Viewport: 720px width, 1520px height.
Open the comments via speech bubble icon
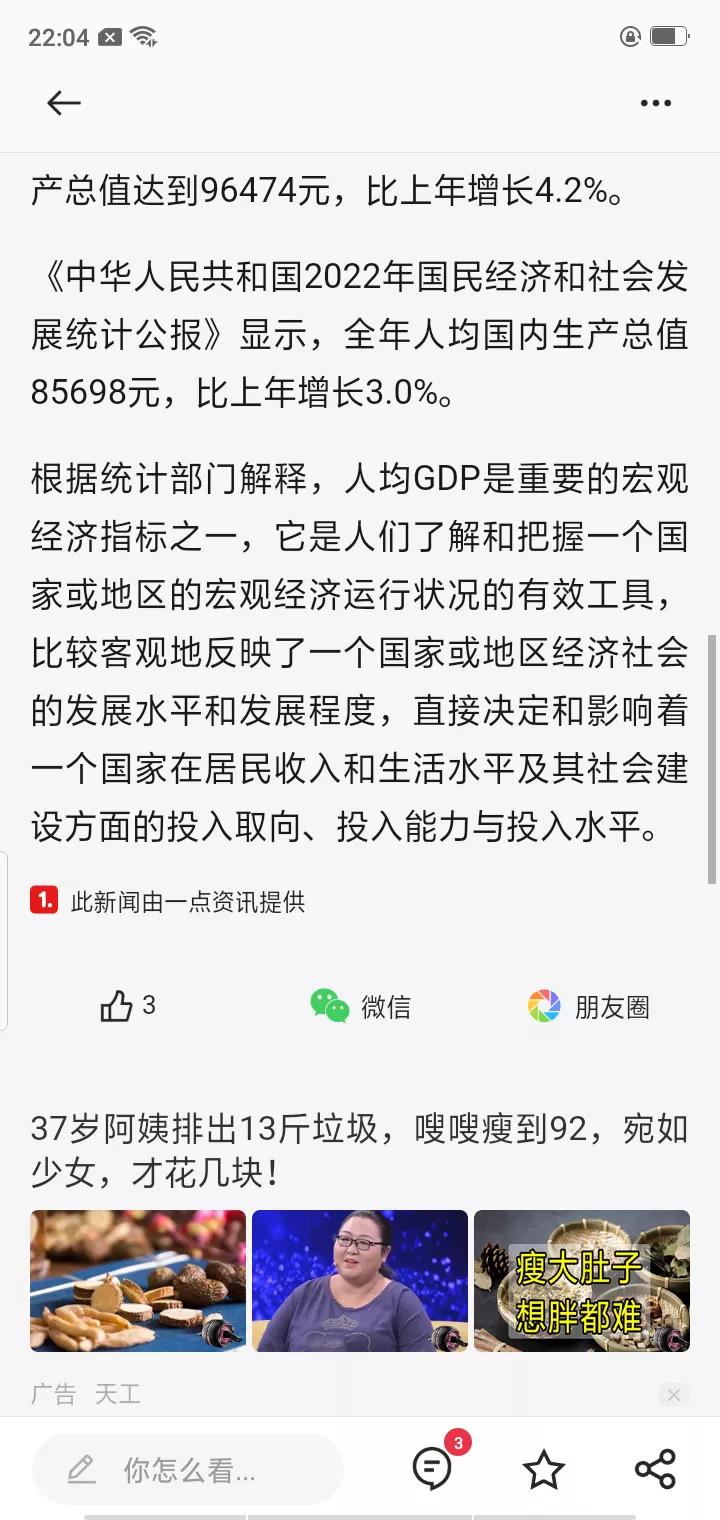[x=430, y=1469]
